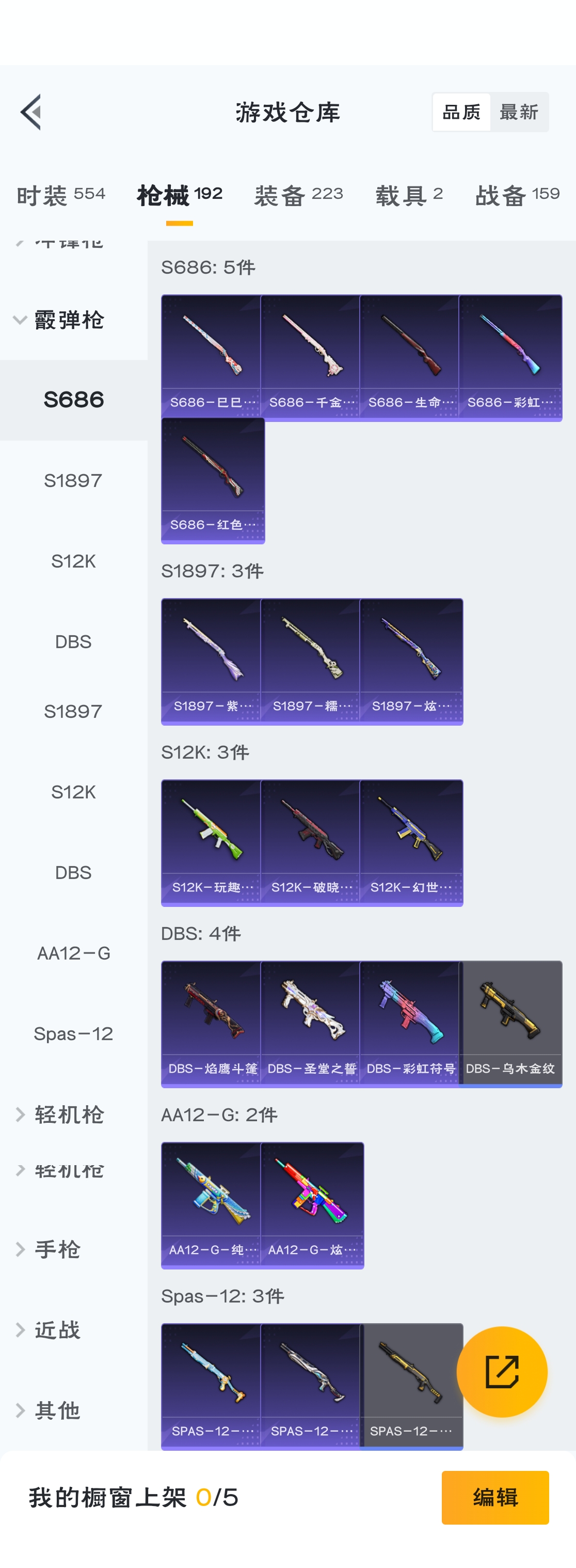Screen dimensions: 576x1568
Task: Switch to the 装备 tab
Action: pos(298,195)
